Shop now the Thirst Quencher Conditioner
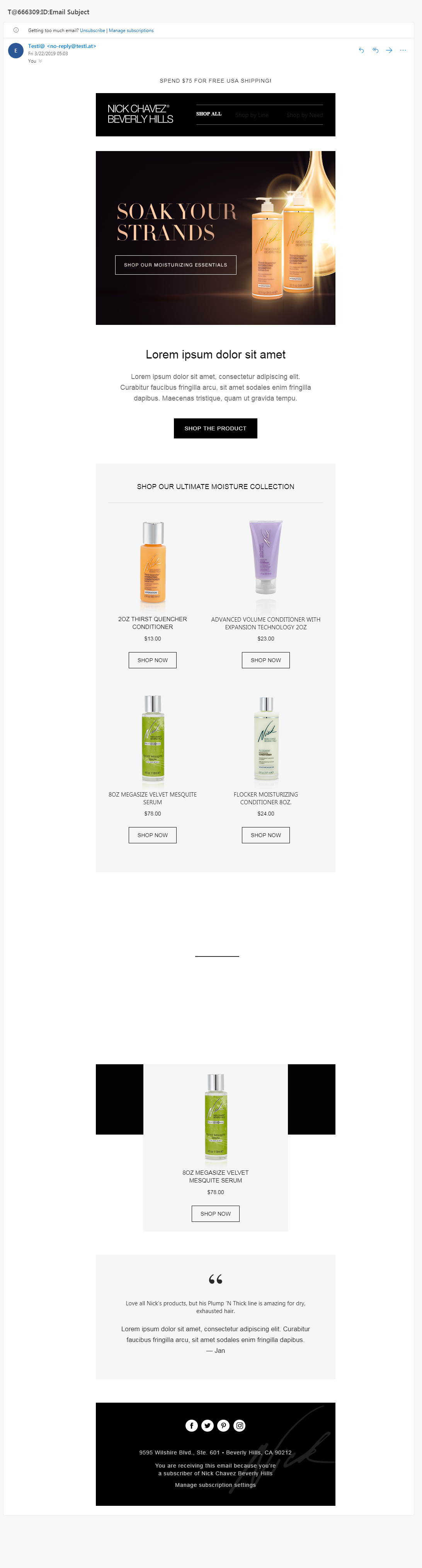Image resolution: width=422 pixels, height=1568 pixels. [x=152, y=660]
